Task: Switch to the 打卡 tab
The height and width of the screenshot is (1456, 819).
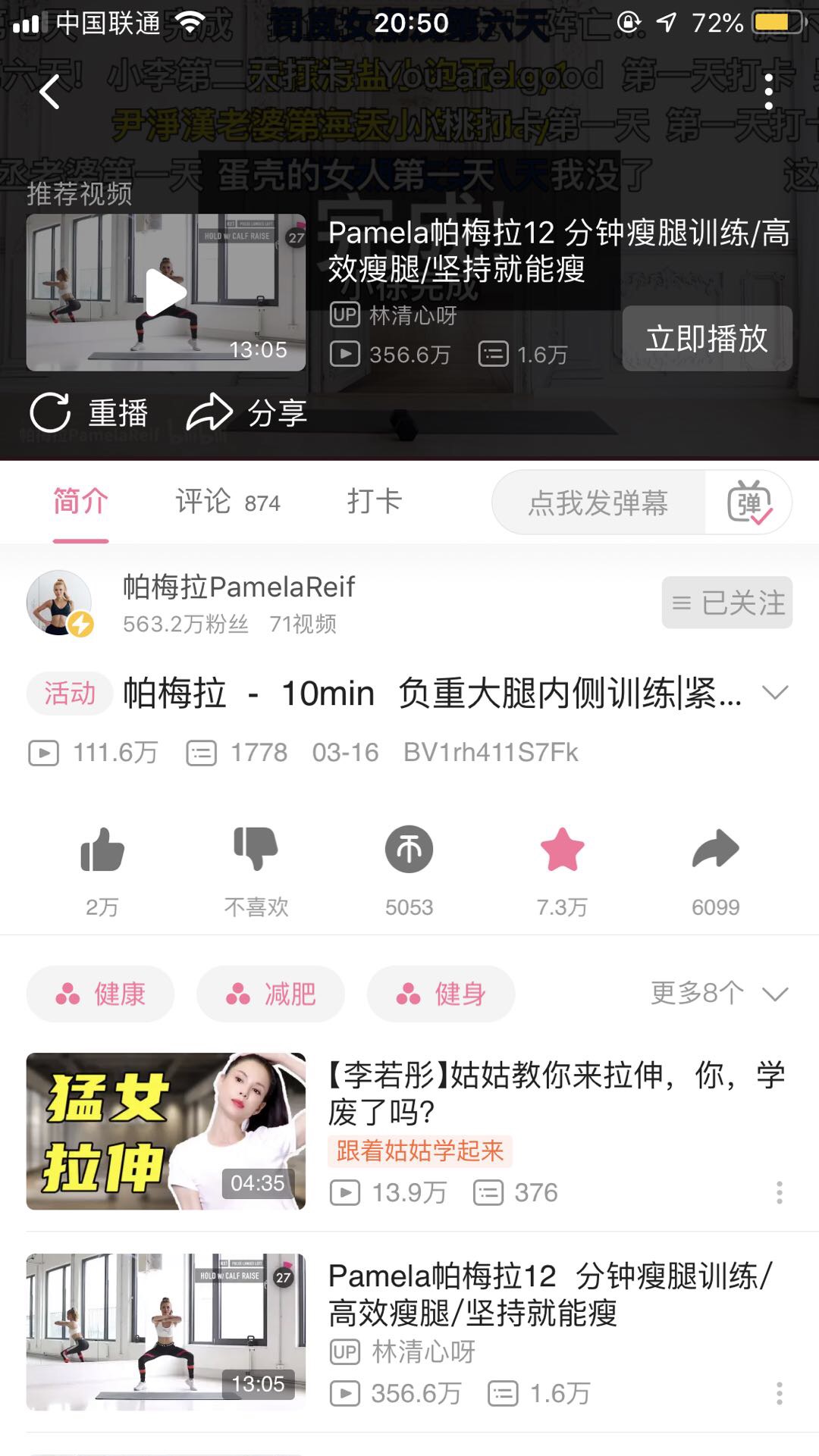Action: [374, 502]
